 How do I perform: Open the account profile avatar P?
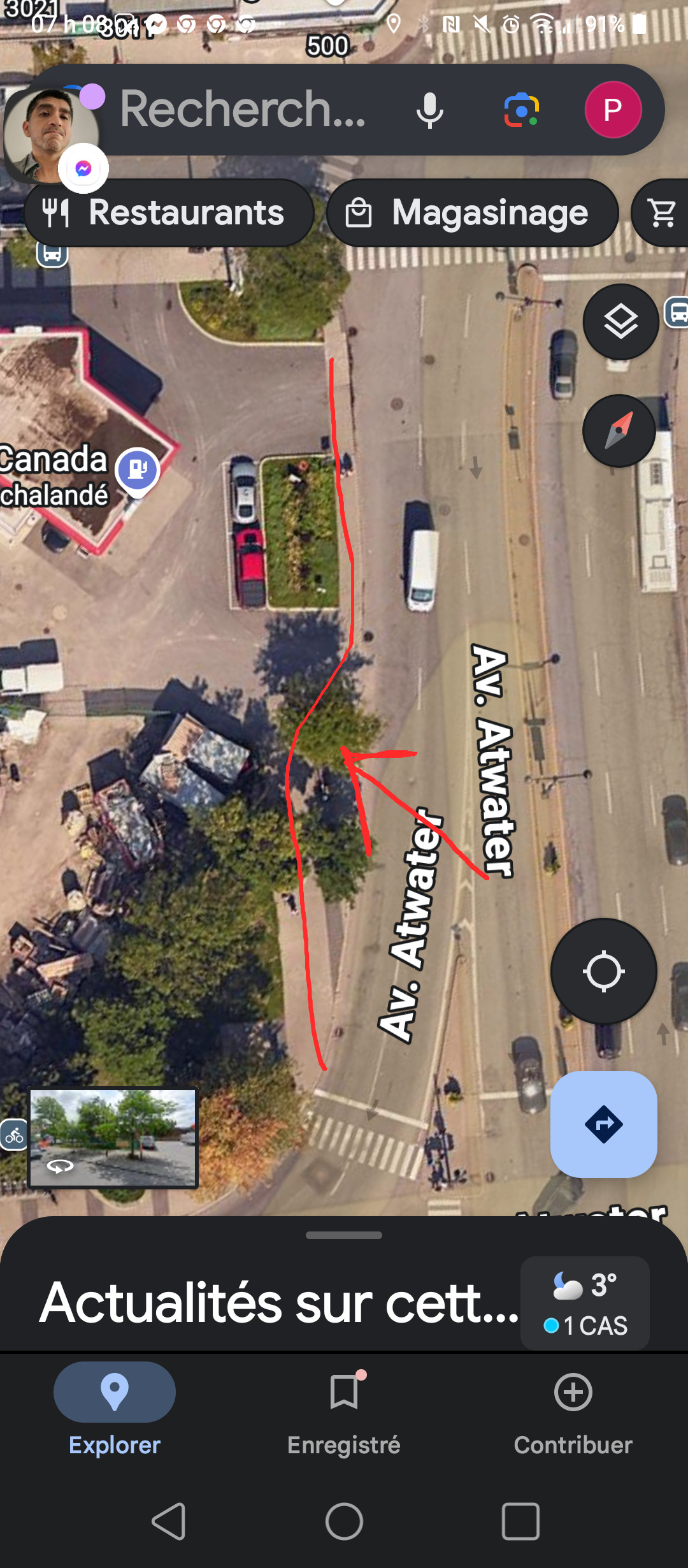pyautogui.click(x=613, y=110)
